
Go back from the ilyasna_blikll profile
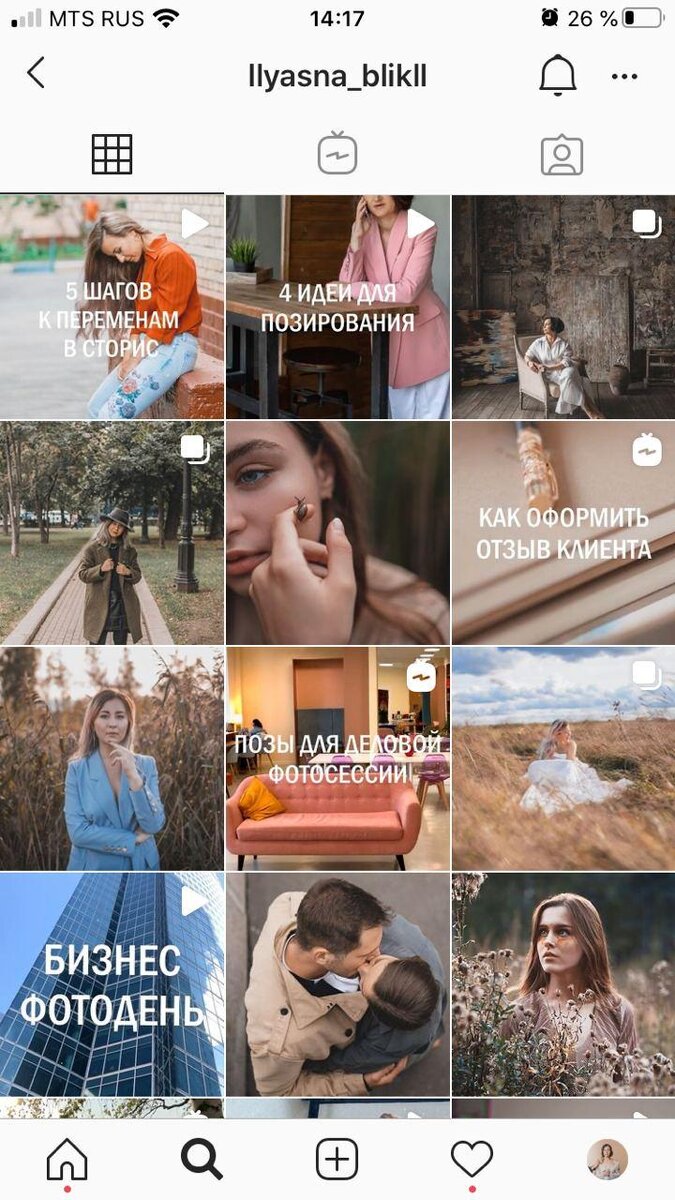(36, 74)
